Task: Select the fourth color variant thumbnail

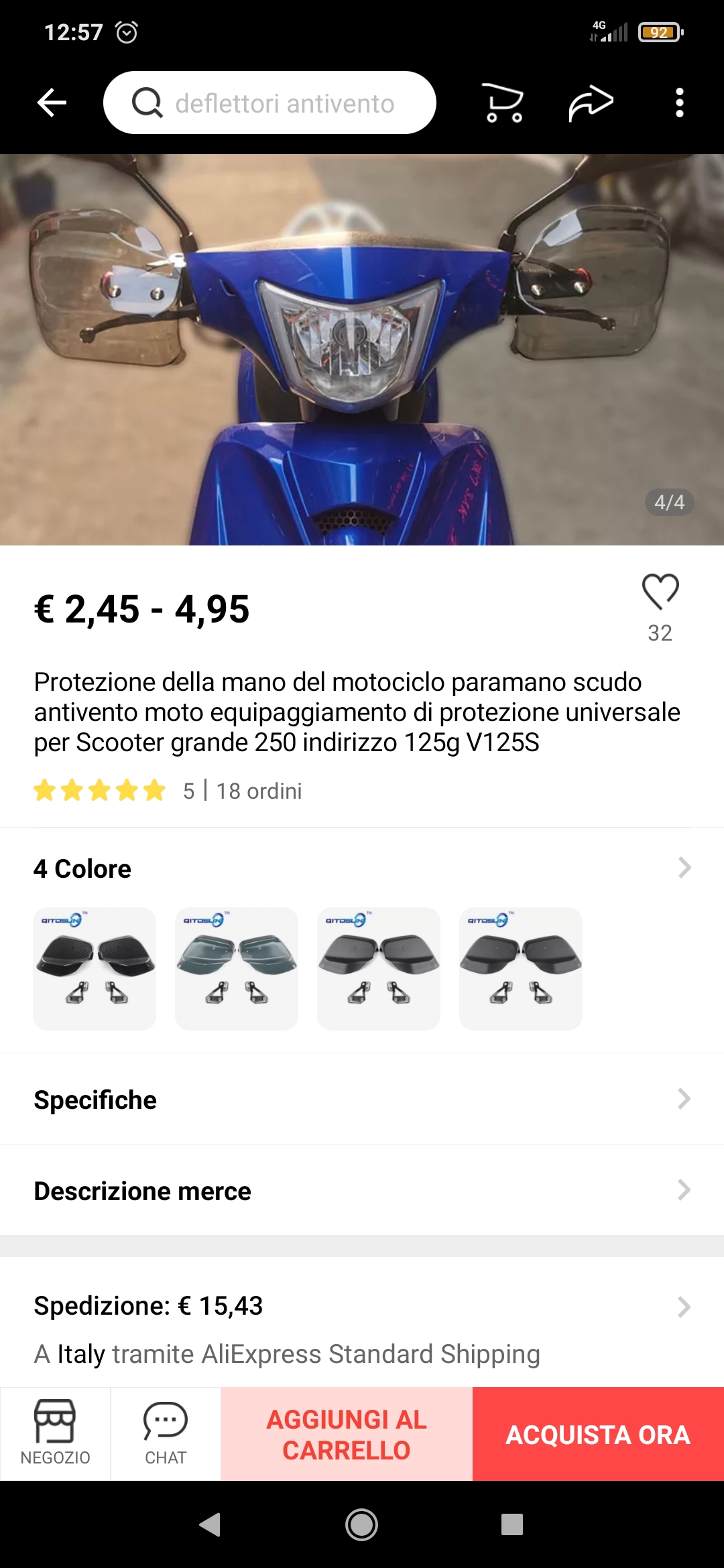Action: (x=521, y=968)
